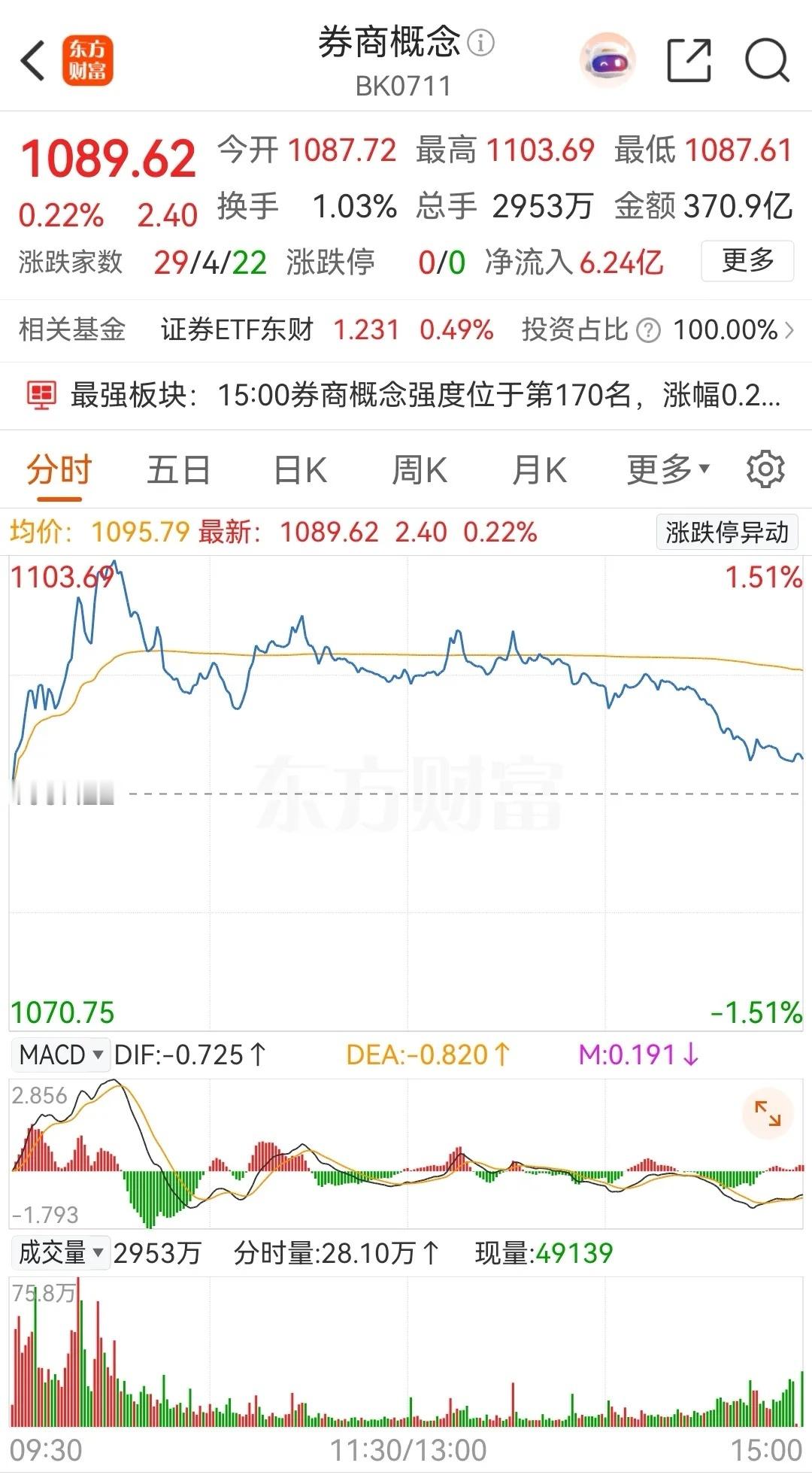
Task: Switch to the 日K chart tab
Action: [x=300, y=472]
